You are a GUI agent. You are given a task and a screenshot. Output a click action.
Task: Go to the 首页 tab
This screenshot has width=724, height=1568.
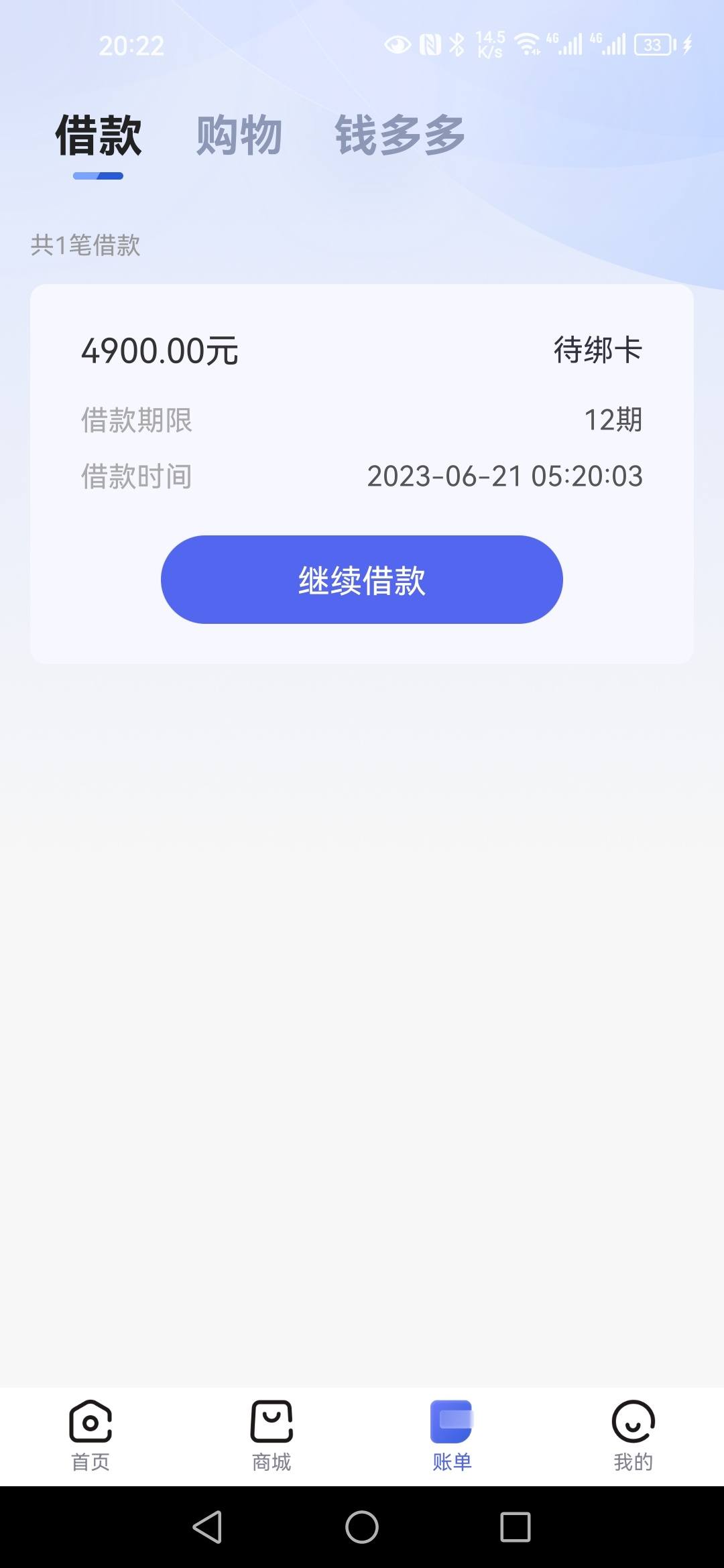[90, 1436]
